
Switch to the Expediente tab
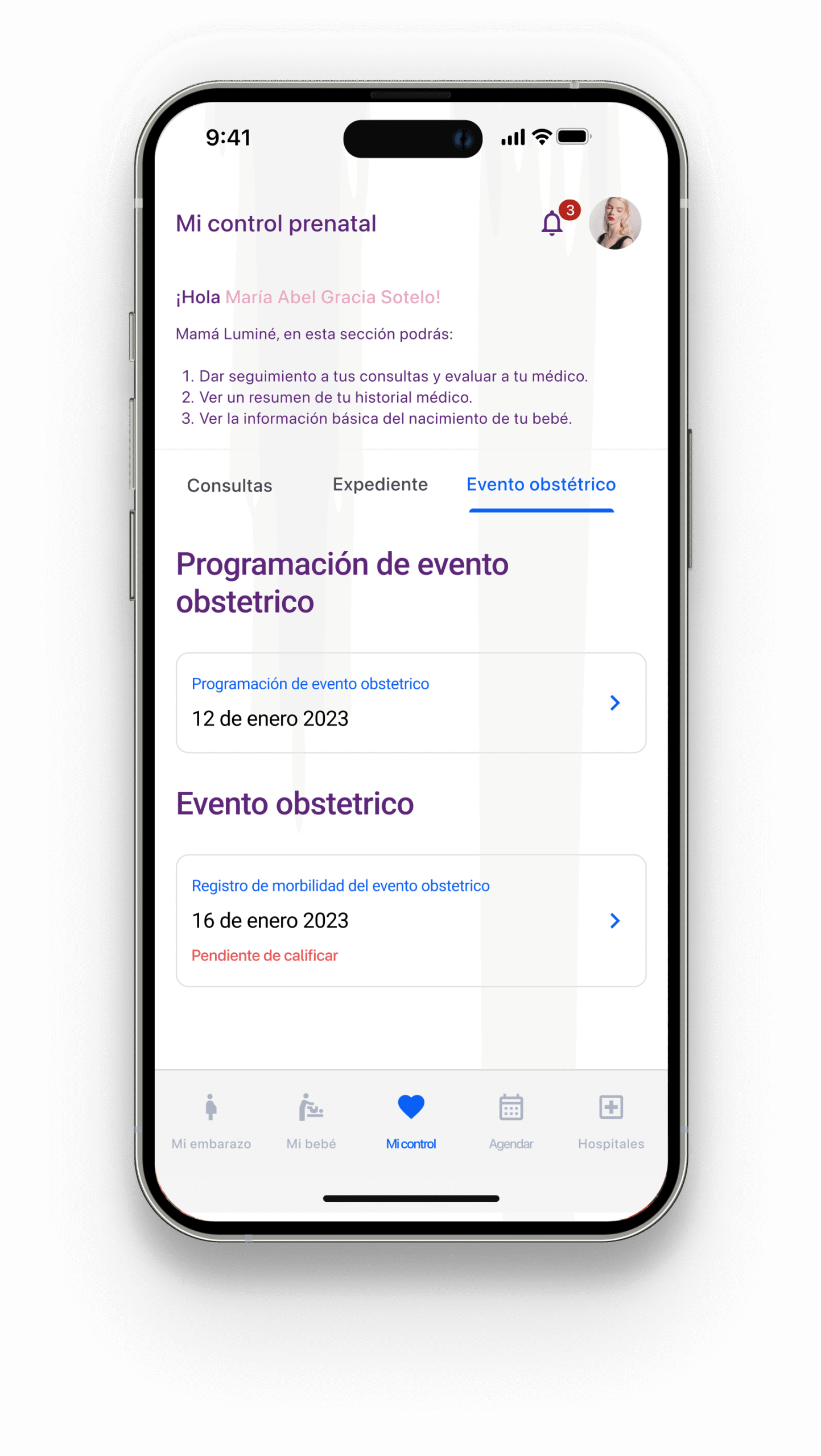[x=380, y=485]
